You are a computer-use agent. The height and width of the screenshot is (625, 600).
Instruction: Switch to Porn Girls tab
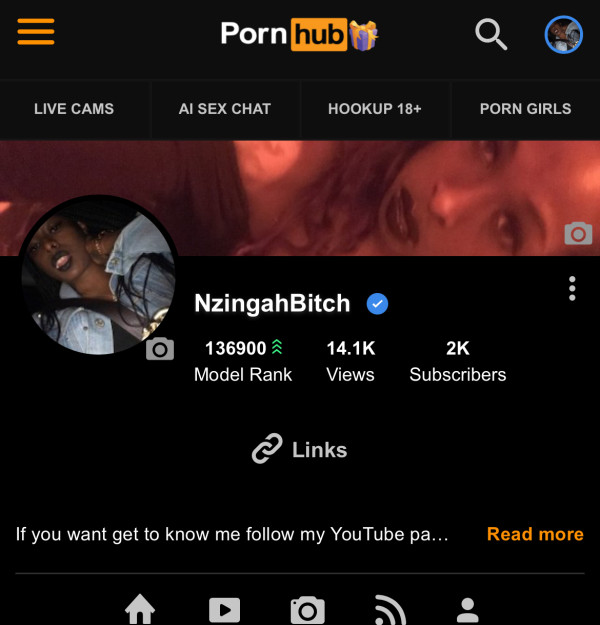pos(525,109)
